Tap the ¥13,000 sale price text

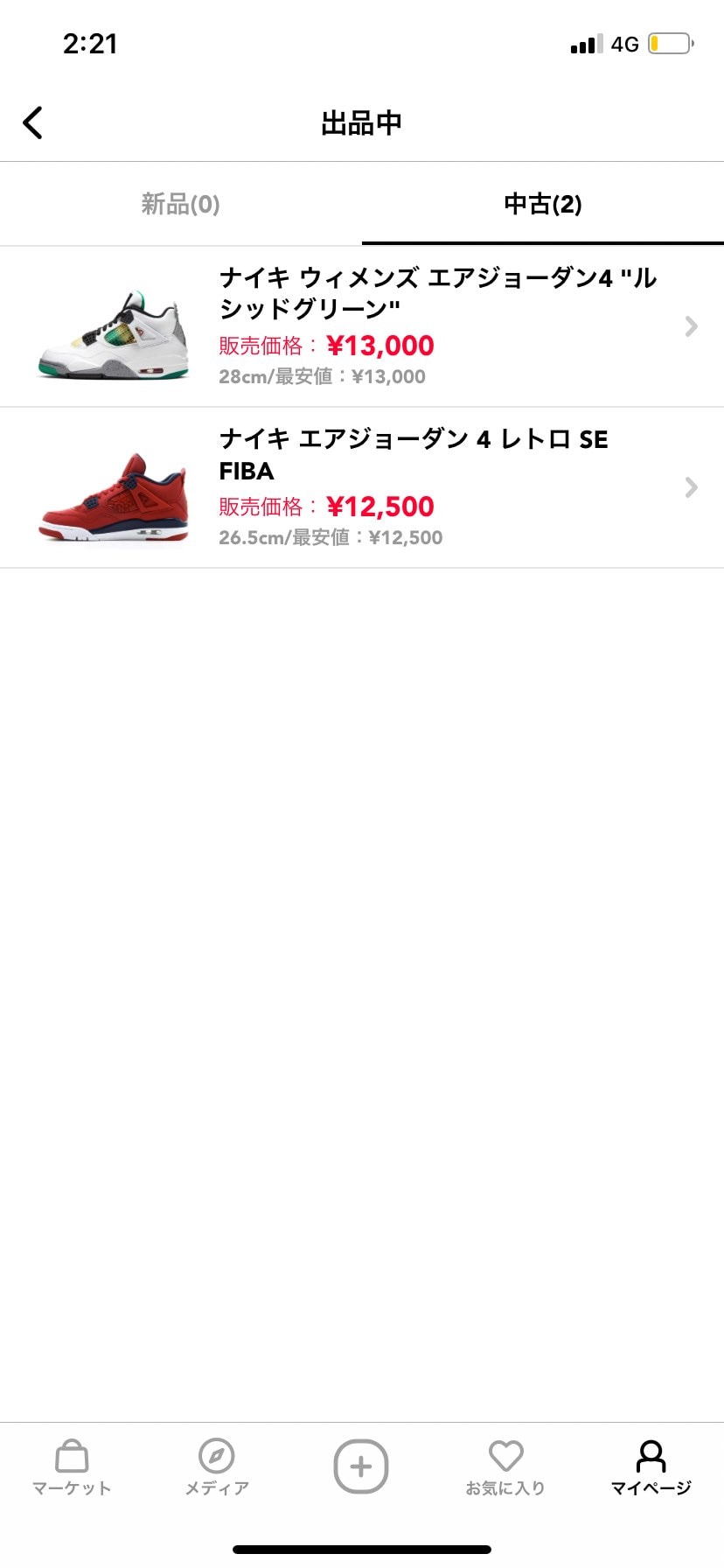click(x=380, y=345)
